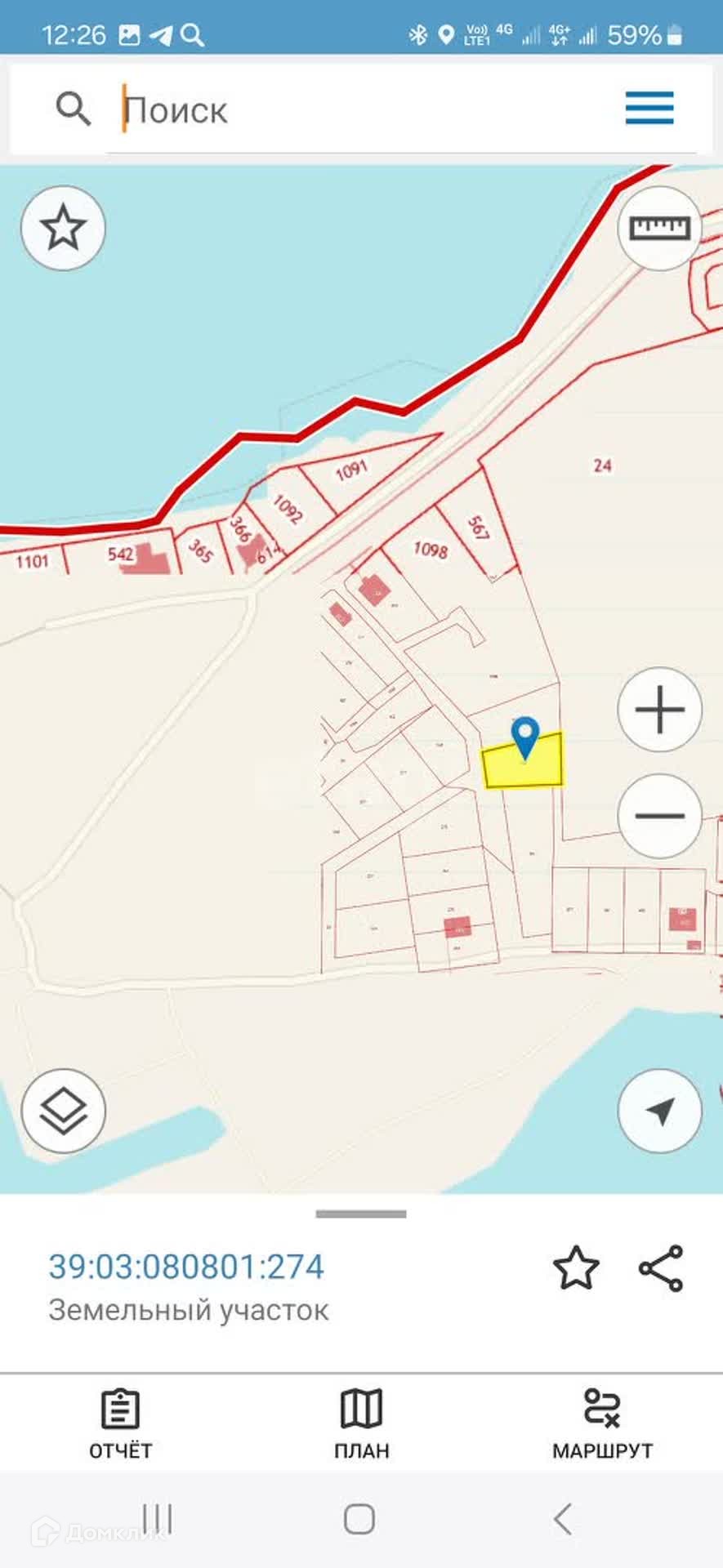Viewport: 723px width, 1568px height.
Task: Go to the system home screen
Action: (359, 1519)
